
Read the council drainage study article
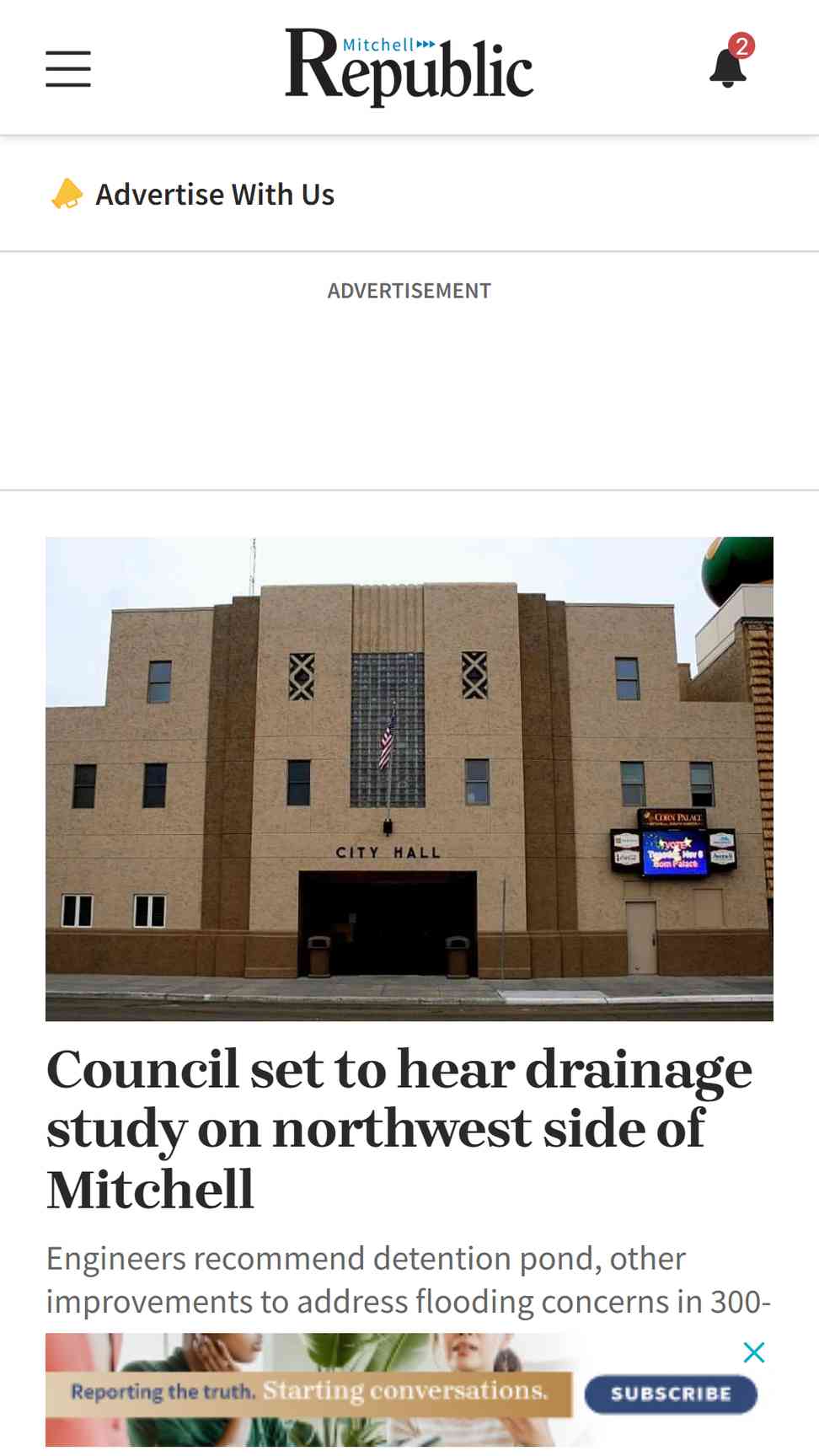[399, 1128]
